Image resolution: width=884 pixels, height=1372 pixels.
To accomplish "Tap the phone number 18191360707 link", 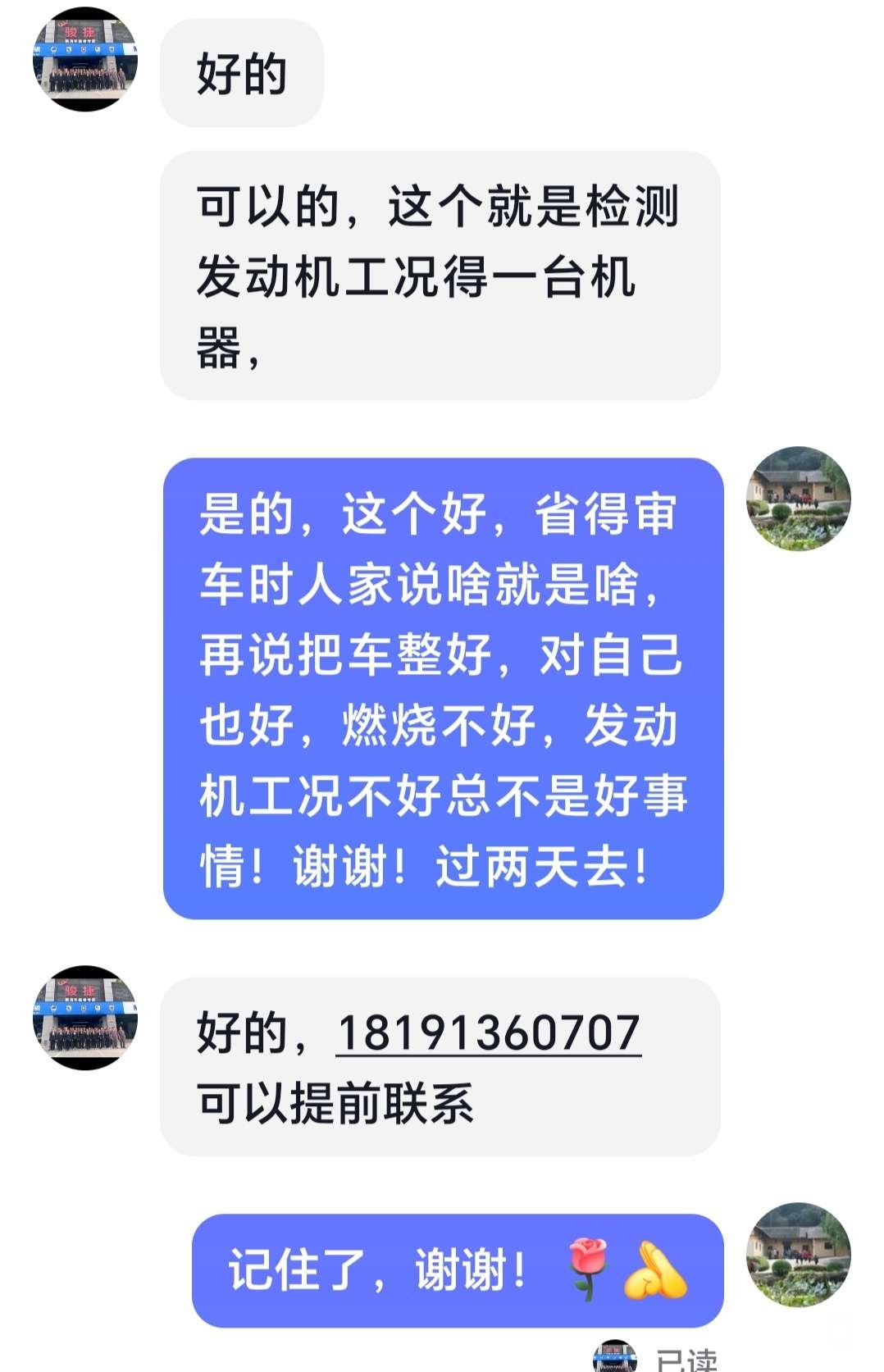I will [x=488, y=1032].
